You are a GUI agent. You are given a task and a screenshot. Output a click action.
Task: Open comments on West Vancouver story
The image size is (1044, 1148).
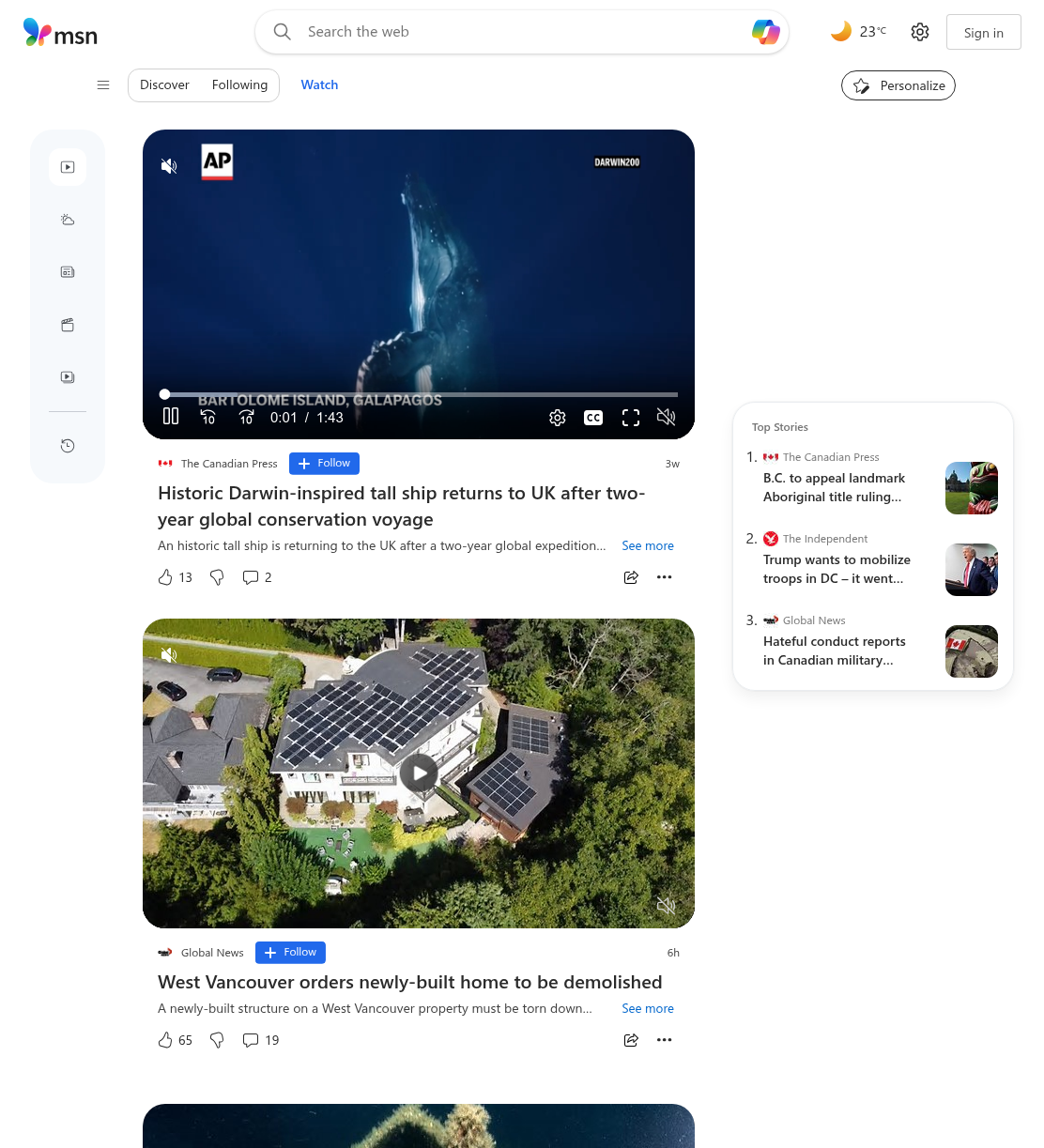pos(261,1040)
